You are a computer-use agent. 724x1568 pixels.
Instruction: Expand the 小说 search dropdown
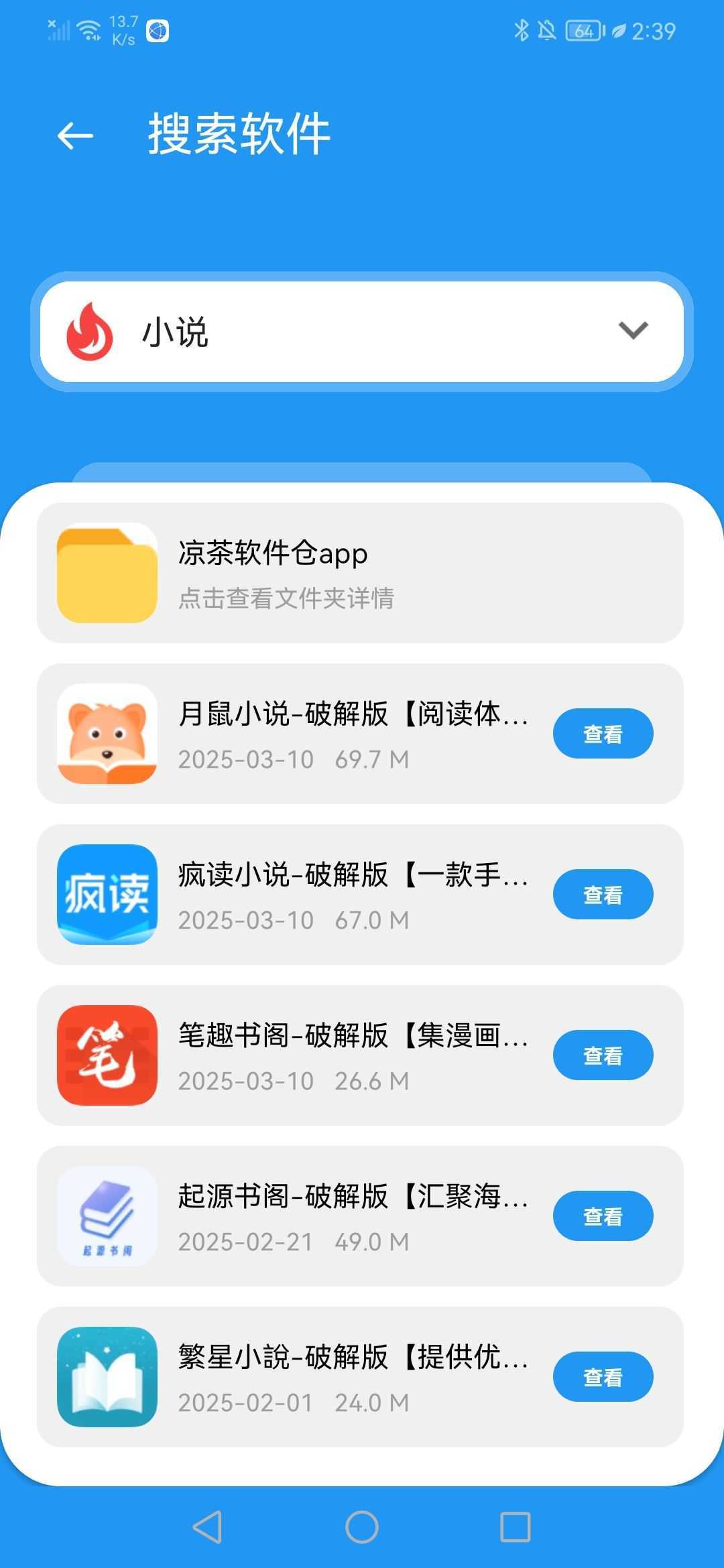point(632,330)
